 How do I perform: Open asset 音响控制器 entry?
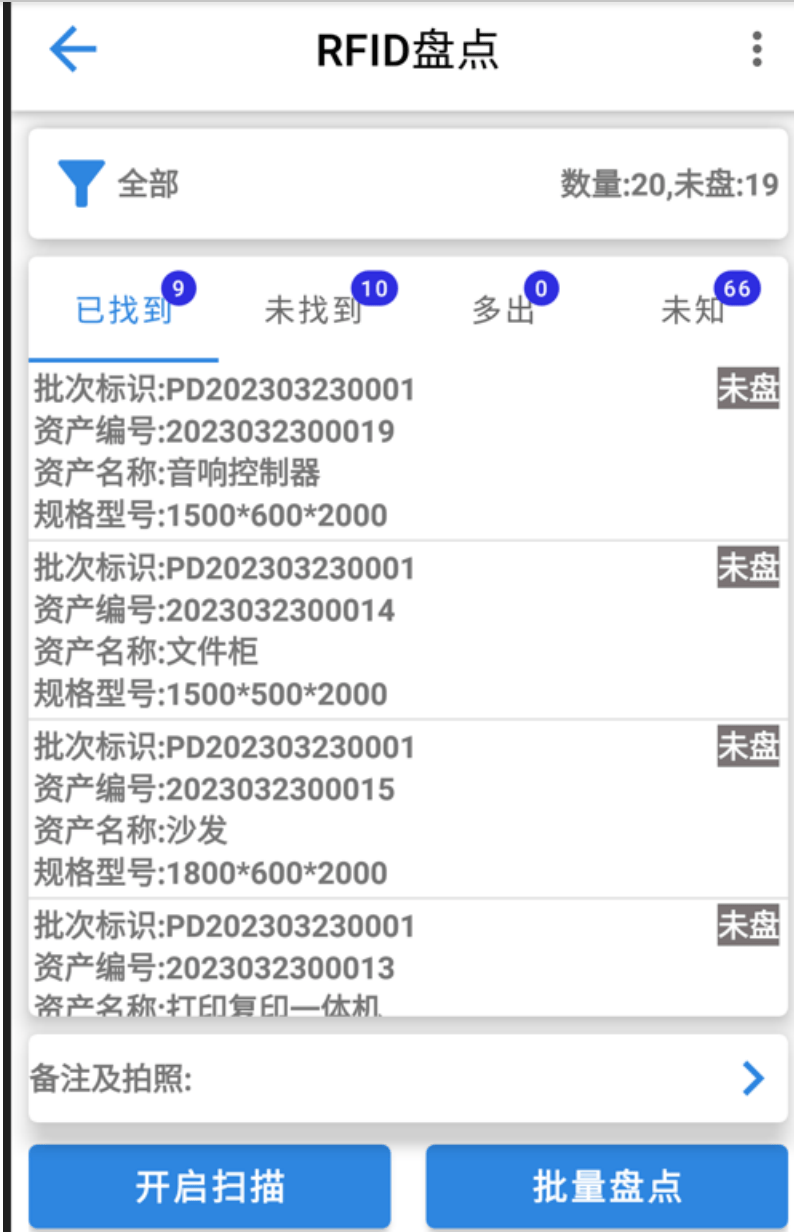tap(400, 452)
